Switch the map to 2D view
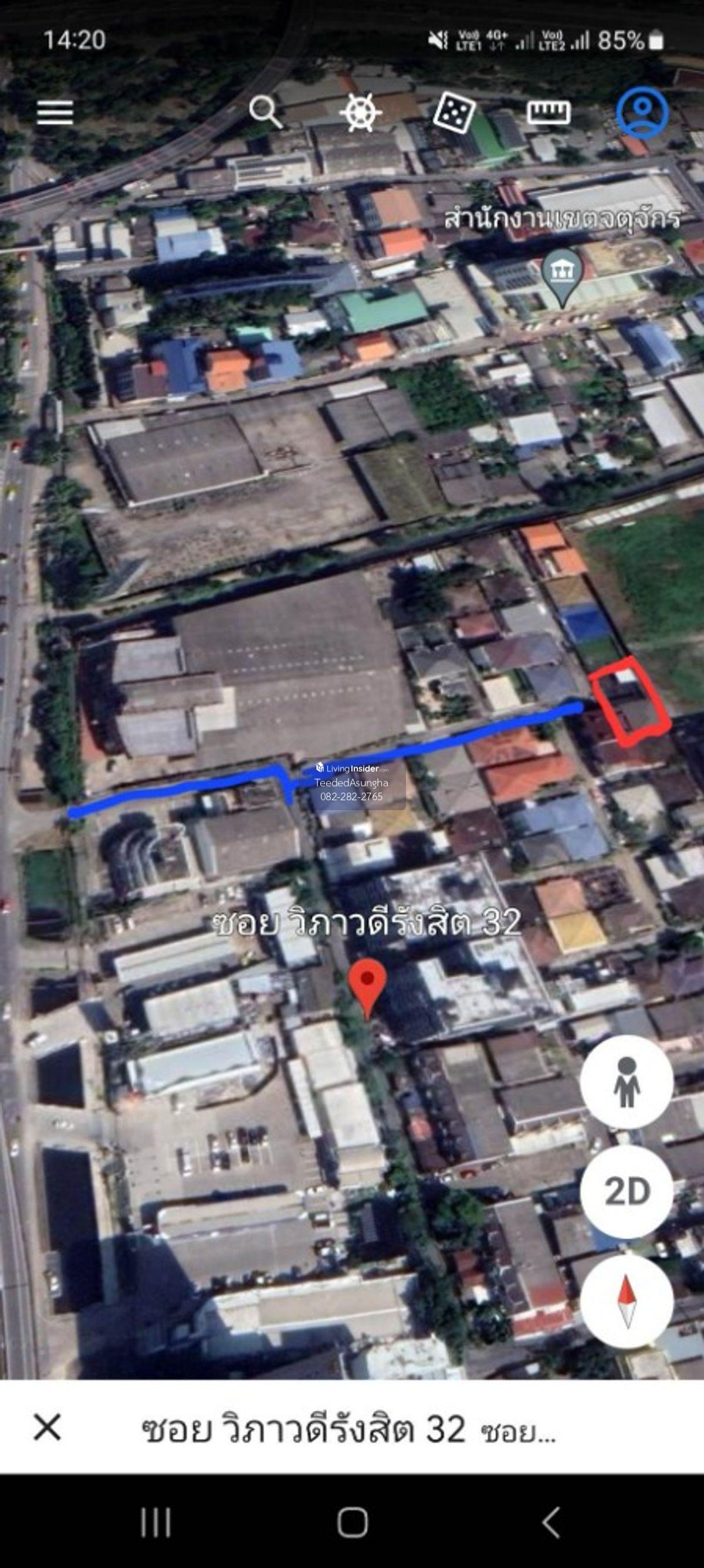This screenshot has width=704, height=1568. coord(627,1191)
